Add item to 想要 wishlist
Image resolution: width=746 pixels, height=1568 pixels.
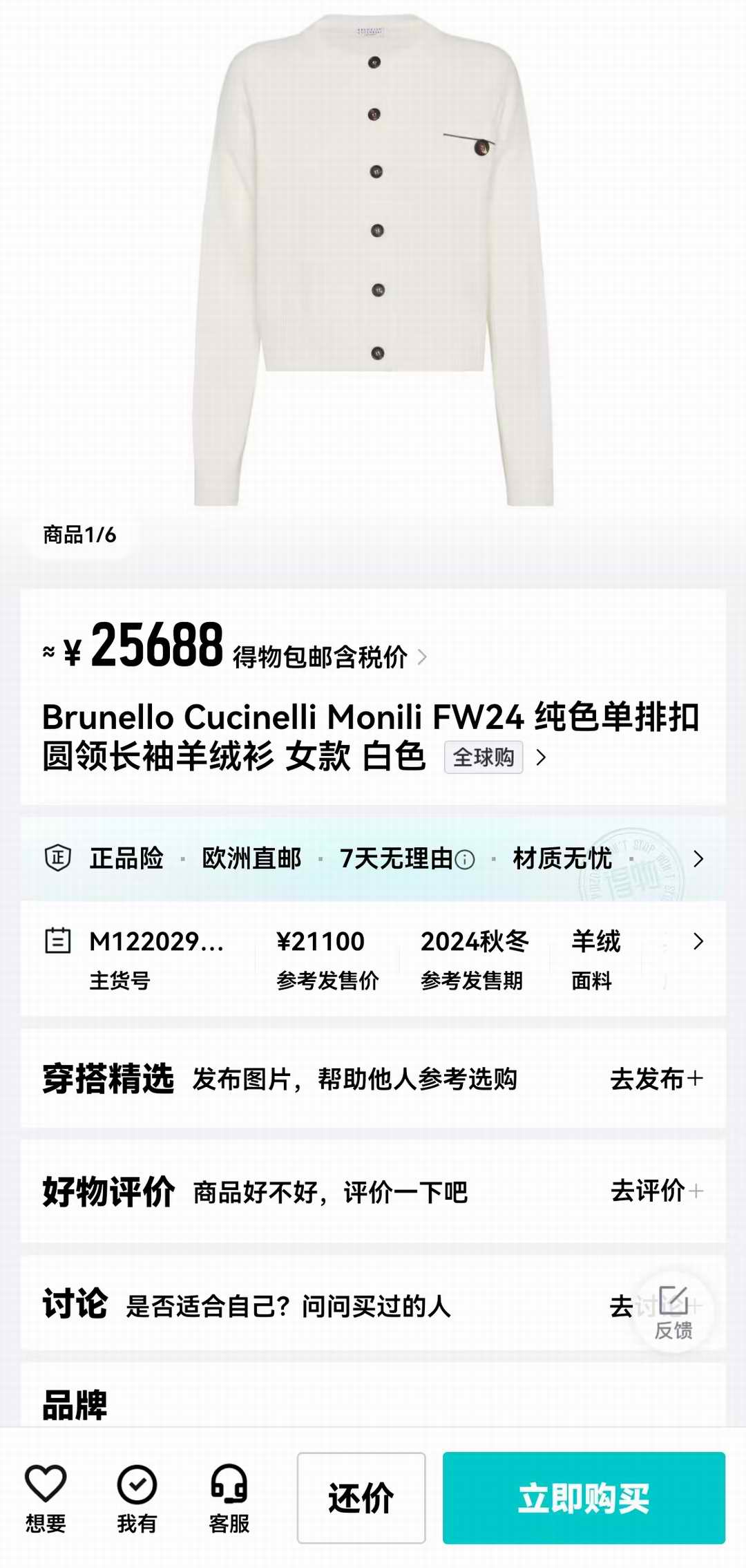[46, 1498]
